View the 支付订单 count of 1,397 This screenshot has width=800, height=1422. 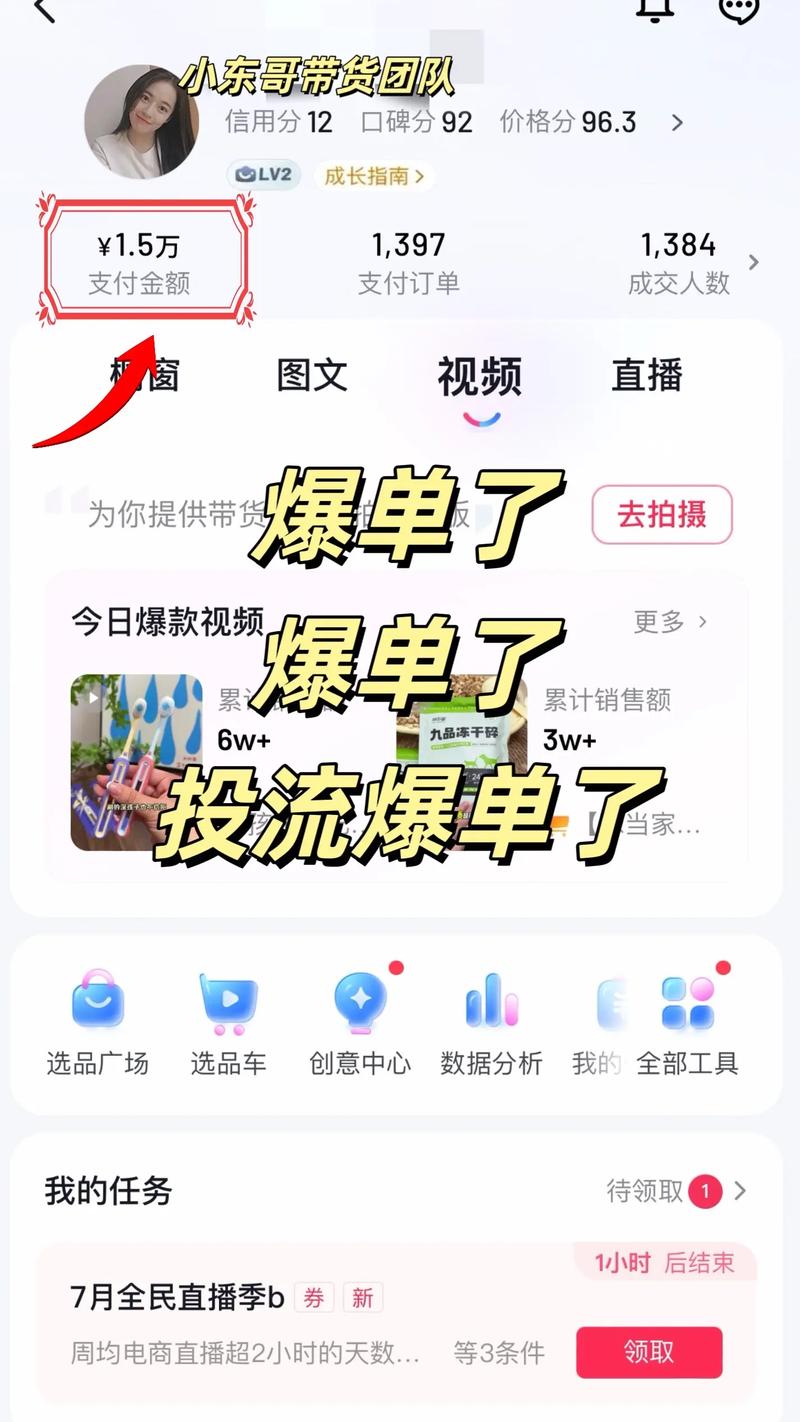(408, 263)
